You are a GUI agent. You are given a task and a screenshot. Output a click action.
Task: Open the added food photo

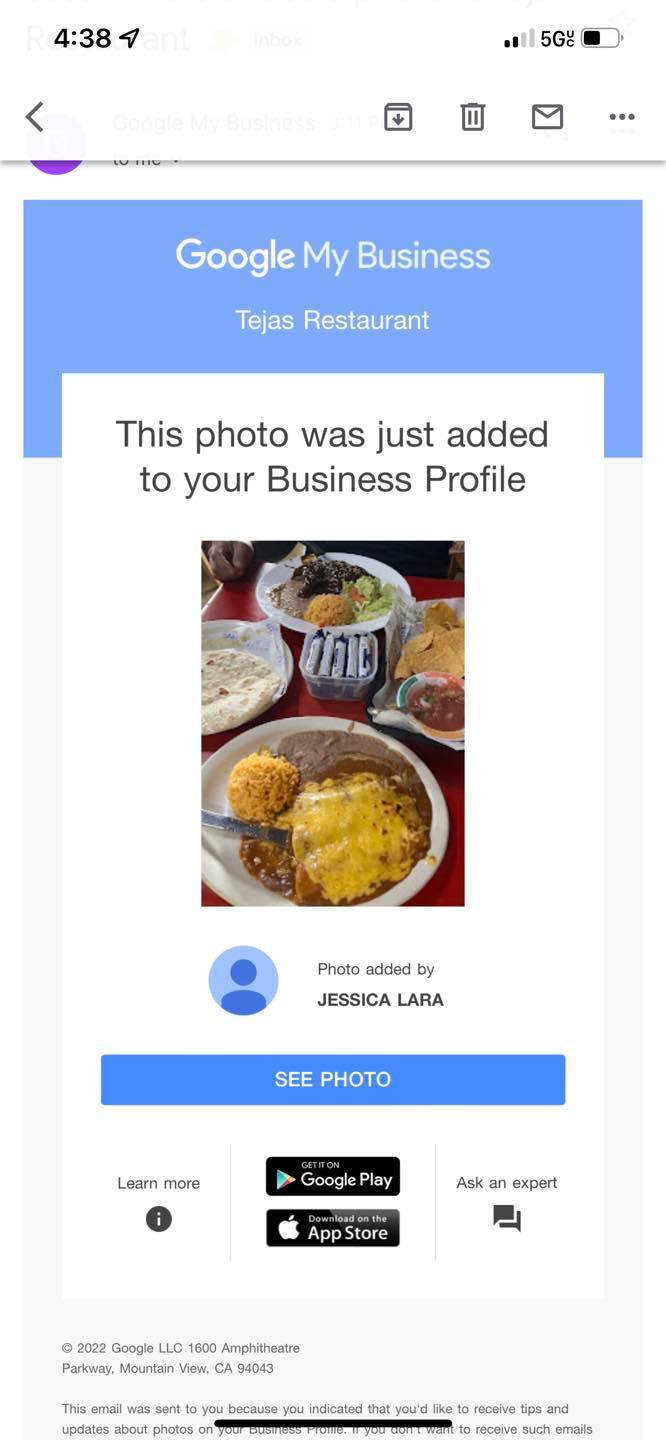point(333,723)
